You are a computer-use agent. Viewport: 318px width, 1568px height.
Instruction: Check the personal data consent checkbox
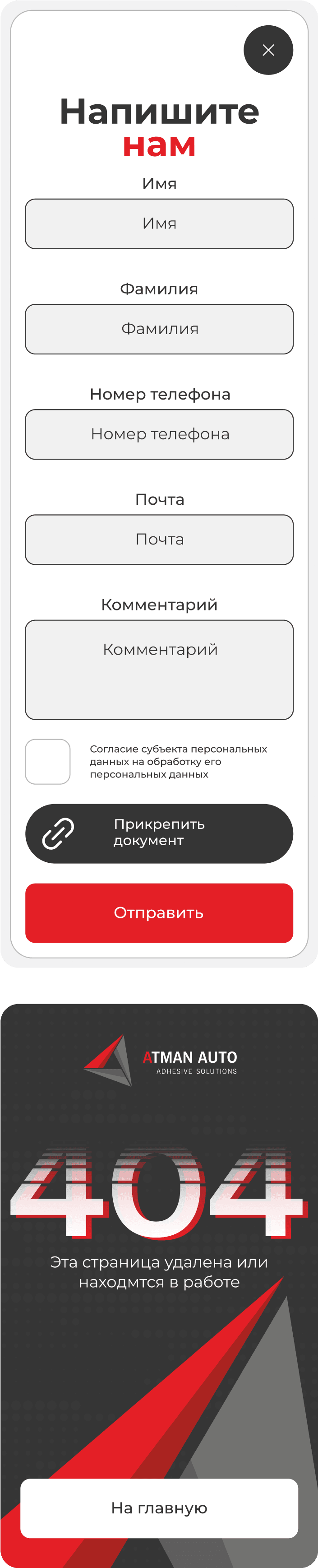click(x=48, y=762)
